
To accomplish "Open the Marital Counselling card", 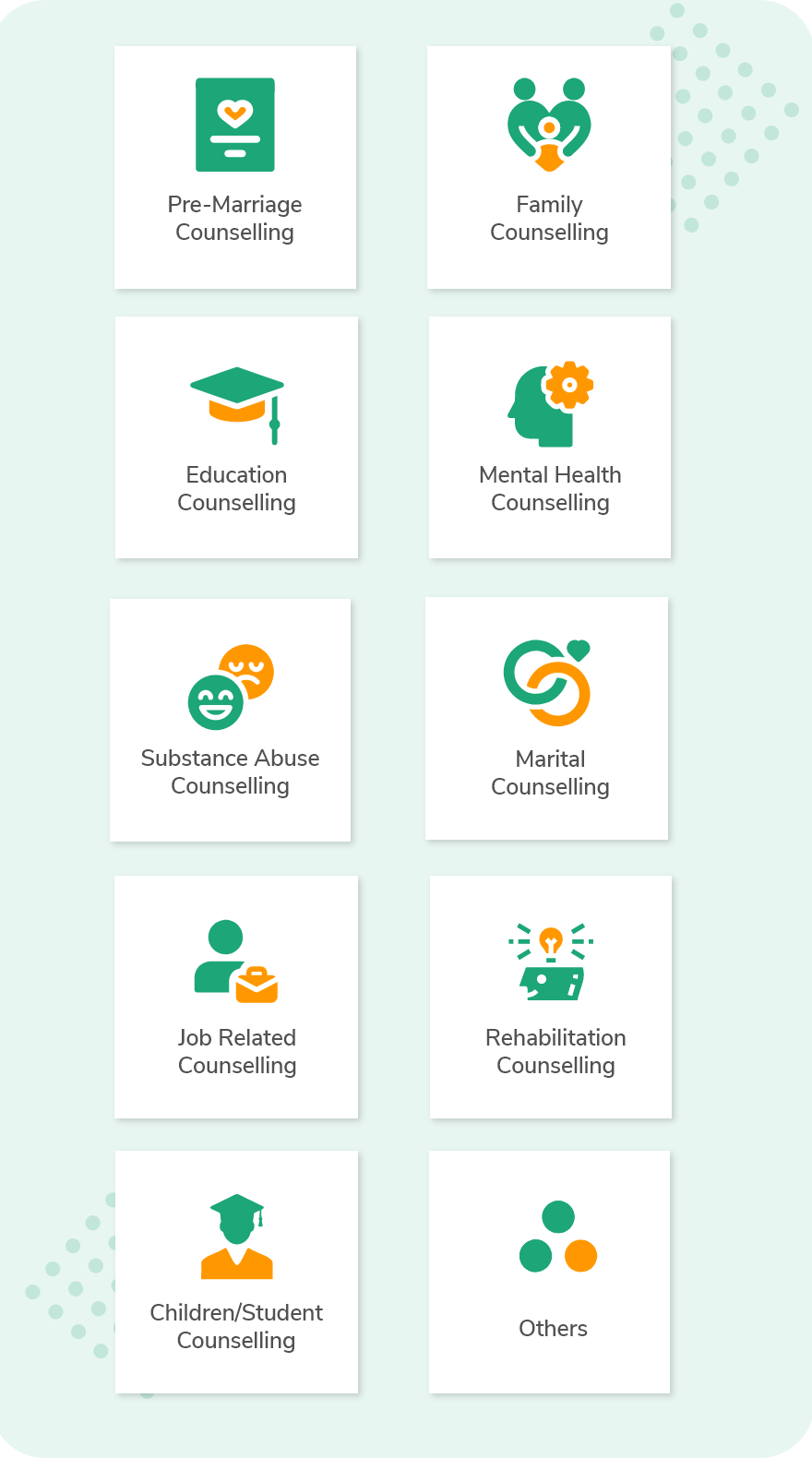I will [546, 718].
